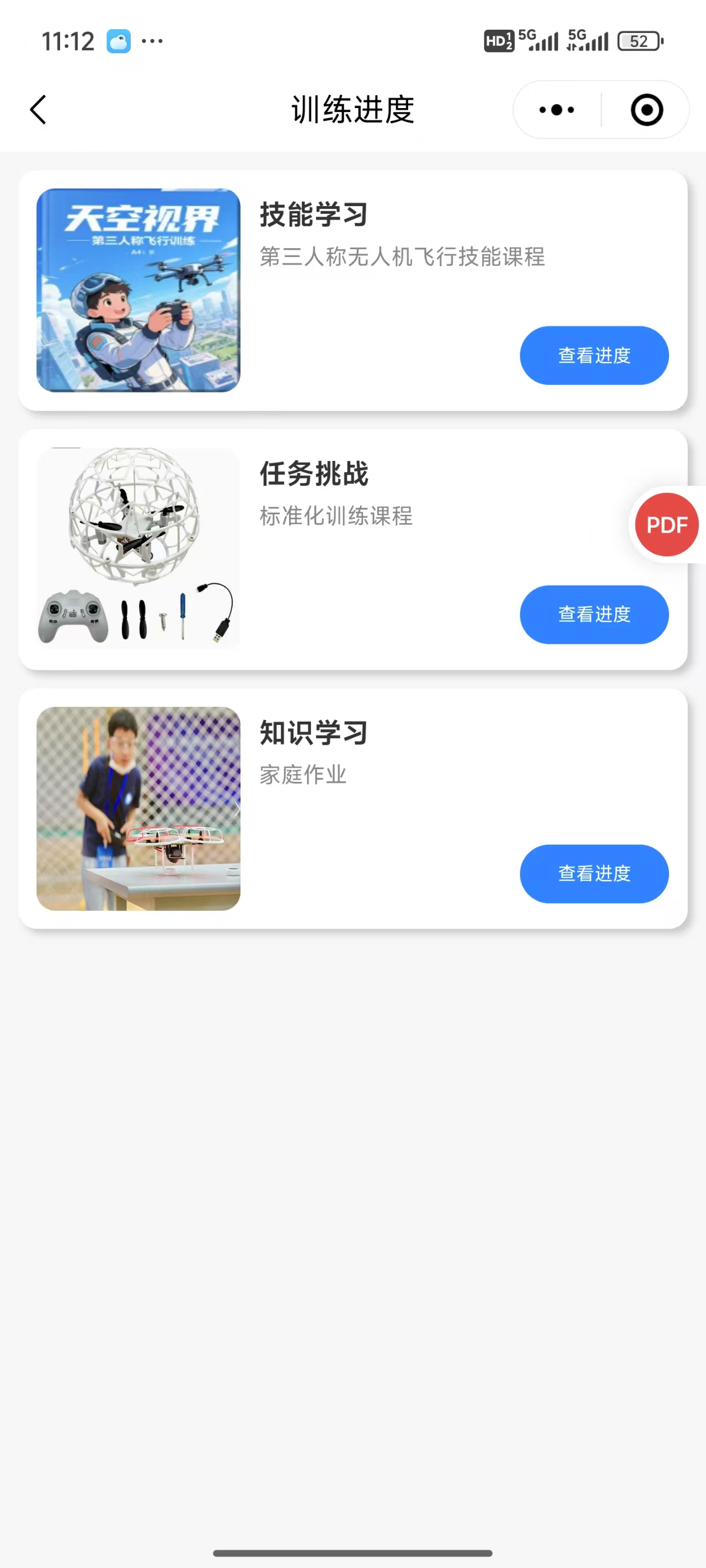This screenshot has height=1568, width=706.
Task: Select the 任务挑战 training card
Action: (352, 550)
